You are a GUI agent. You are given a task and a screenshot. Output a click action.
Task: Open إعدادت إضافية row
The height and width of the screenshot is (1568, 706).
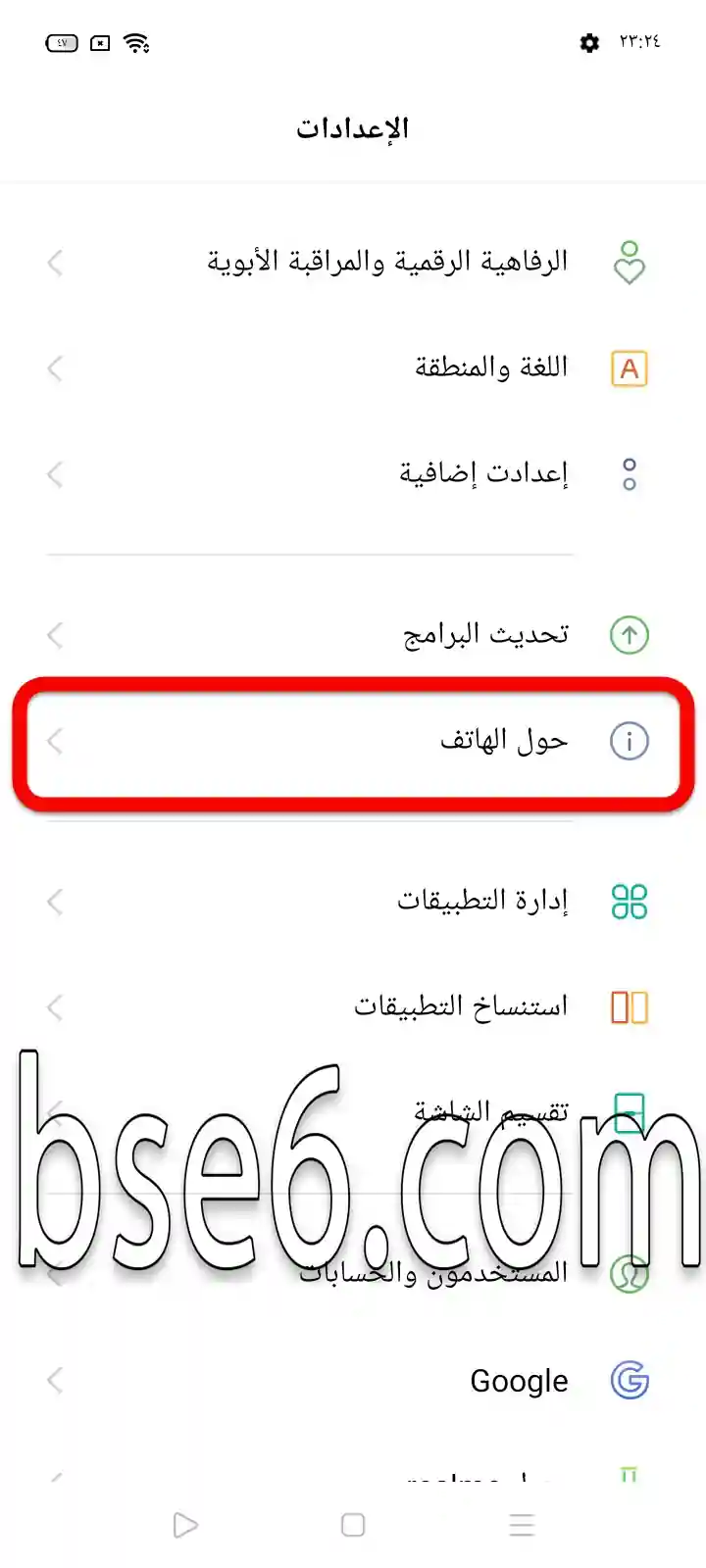[353, 474]
